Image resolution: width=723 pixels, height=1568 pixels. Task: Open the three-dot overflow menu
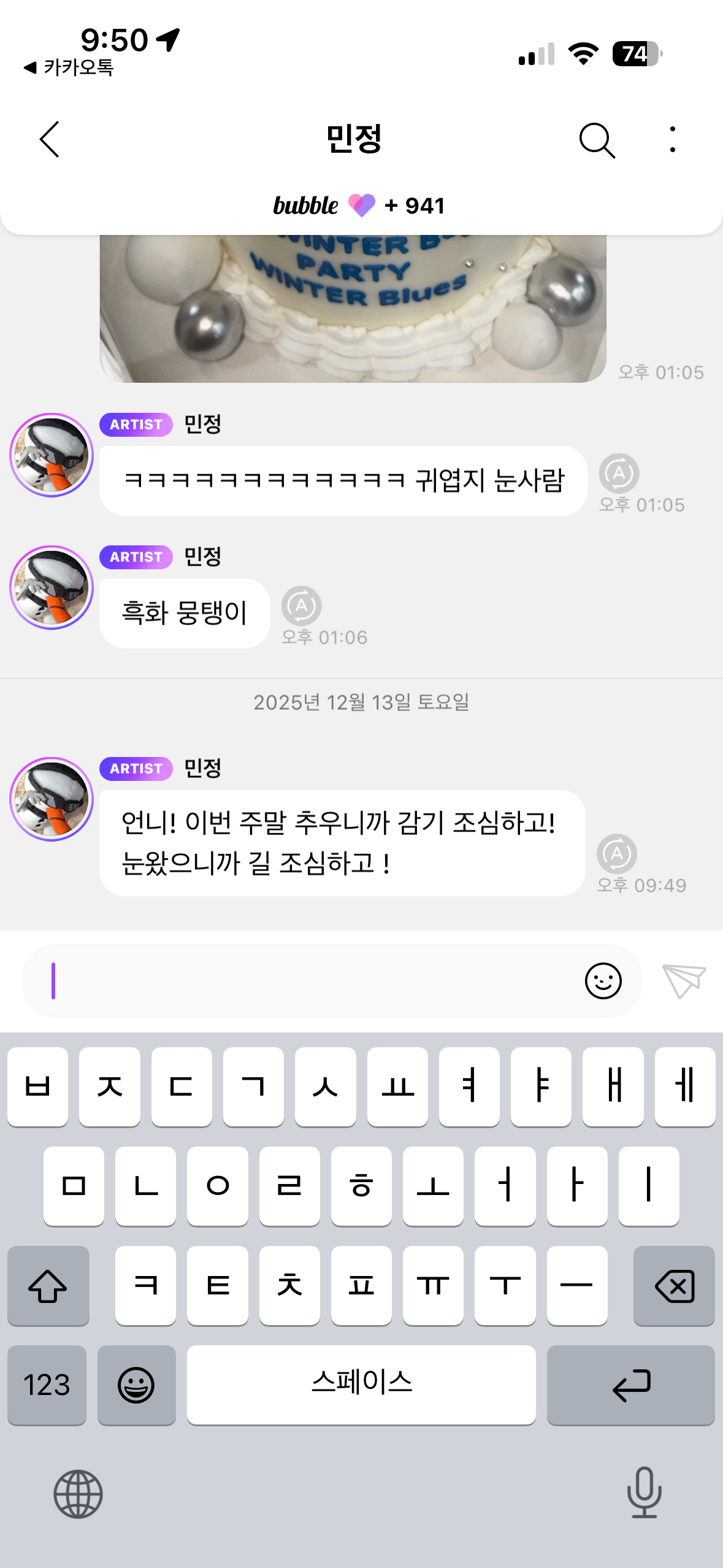tap(673, 139)
